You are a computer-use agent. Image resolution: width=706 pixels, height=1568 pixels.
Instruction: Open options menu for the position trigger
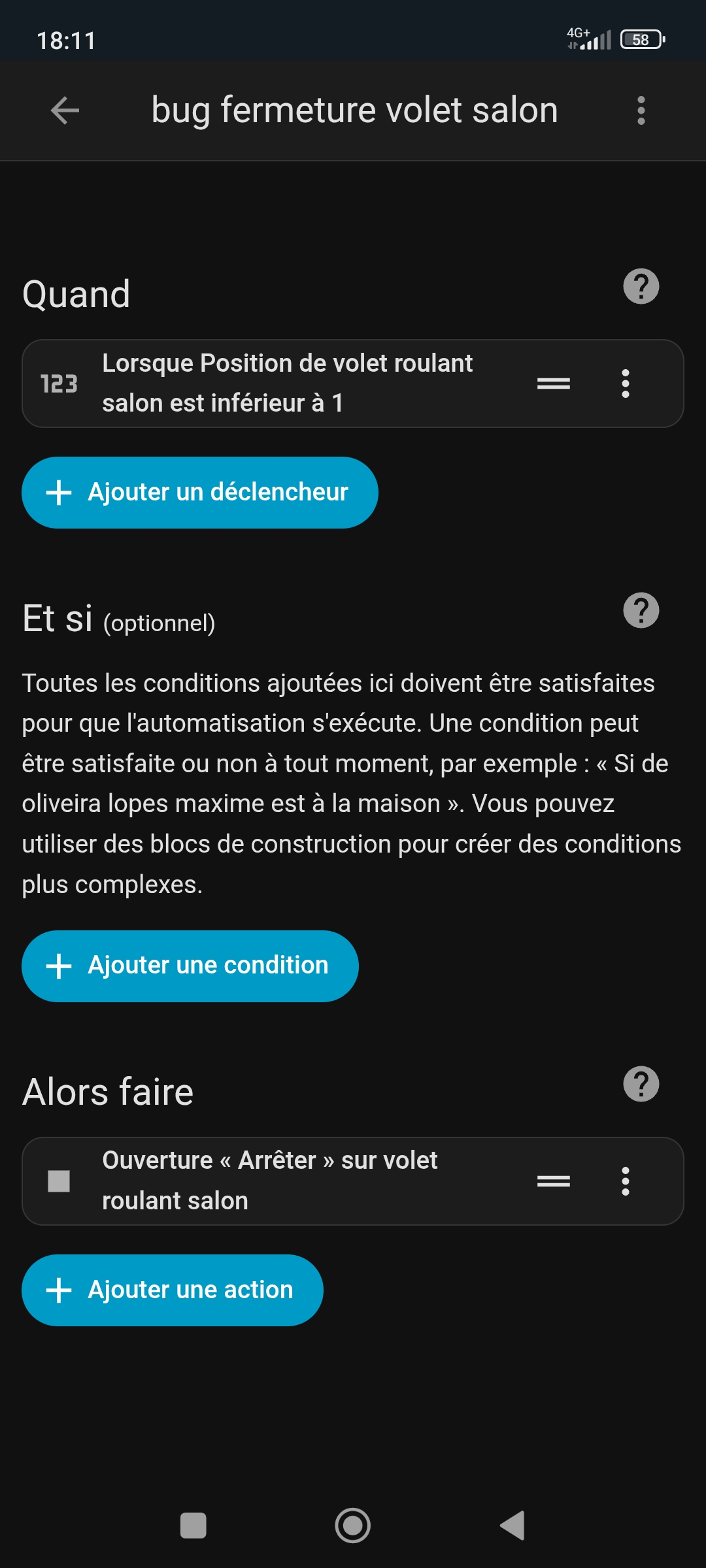tap(626, 384)
